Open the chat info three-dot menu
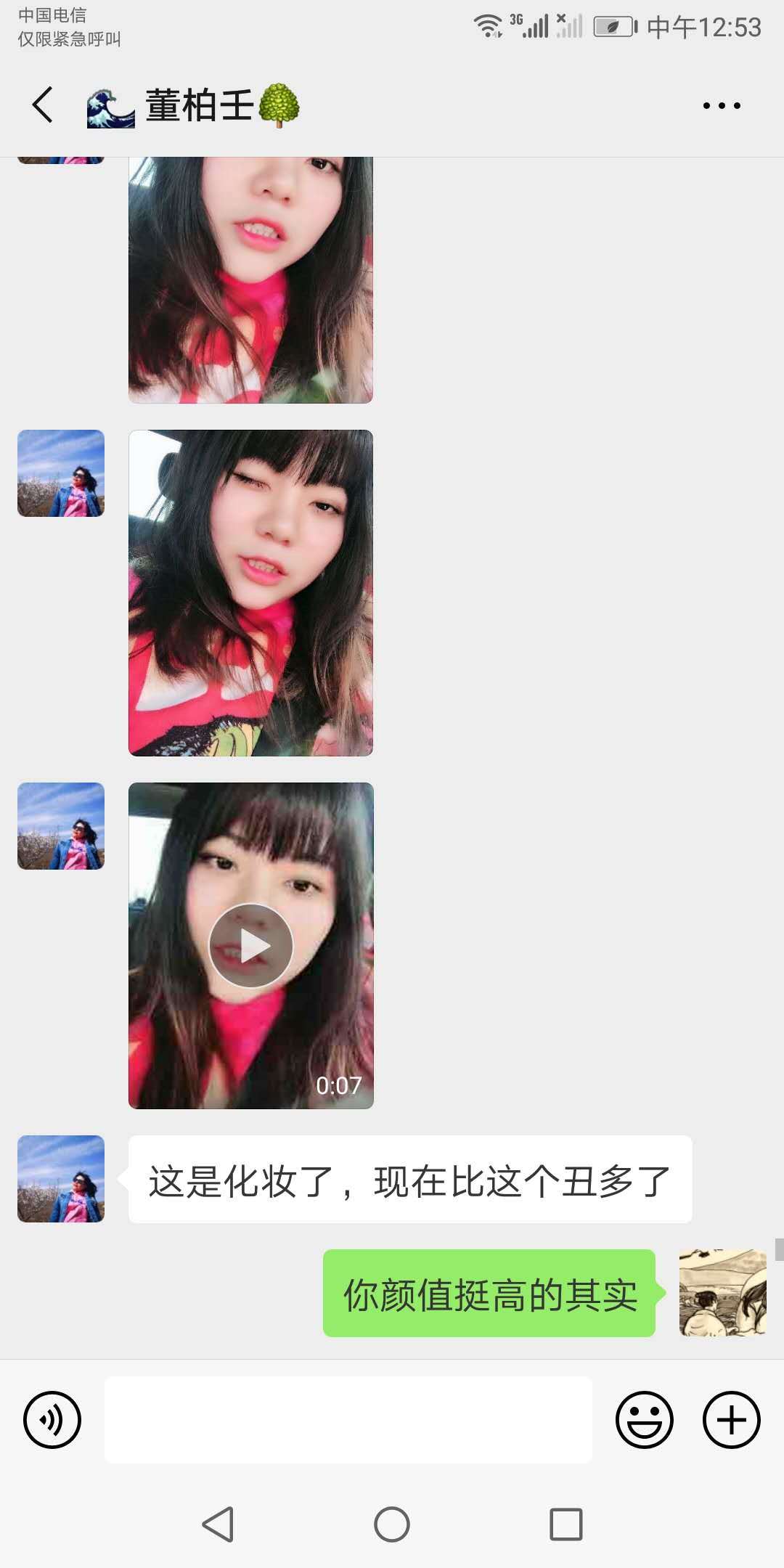784x1568 pixels. tap(722, 105)
